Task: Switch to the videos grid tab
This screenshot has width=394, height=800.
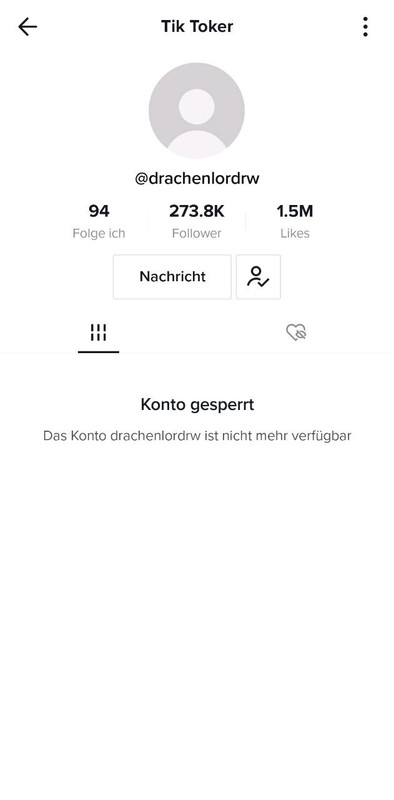Action: pyautogui.click(x=98, y=333)
